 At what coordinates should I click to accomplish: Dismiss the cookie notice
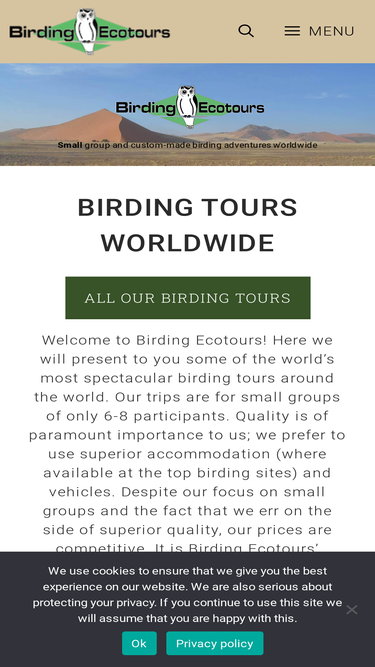352,610
